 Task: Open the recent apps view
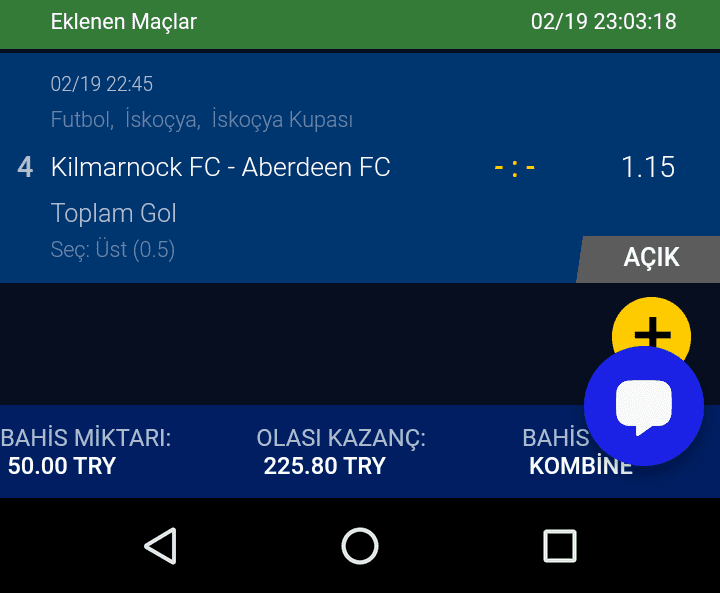tap(559, 546)
